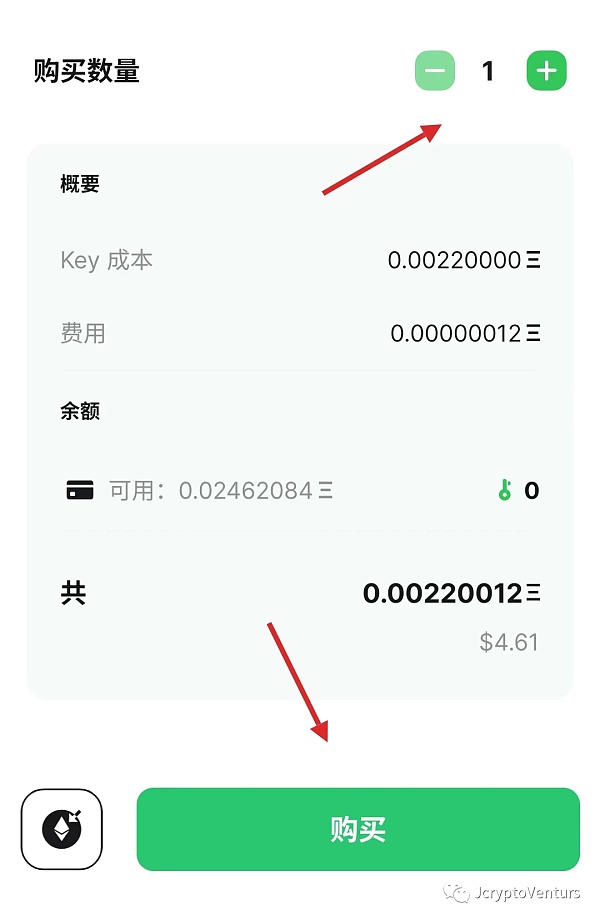Open the Ethereum deposit icon button

click(62, 829)
